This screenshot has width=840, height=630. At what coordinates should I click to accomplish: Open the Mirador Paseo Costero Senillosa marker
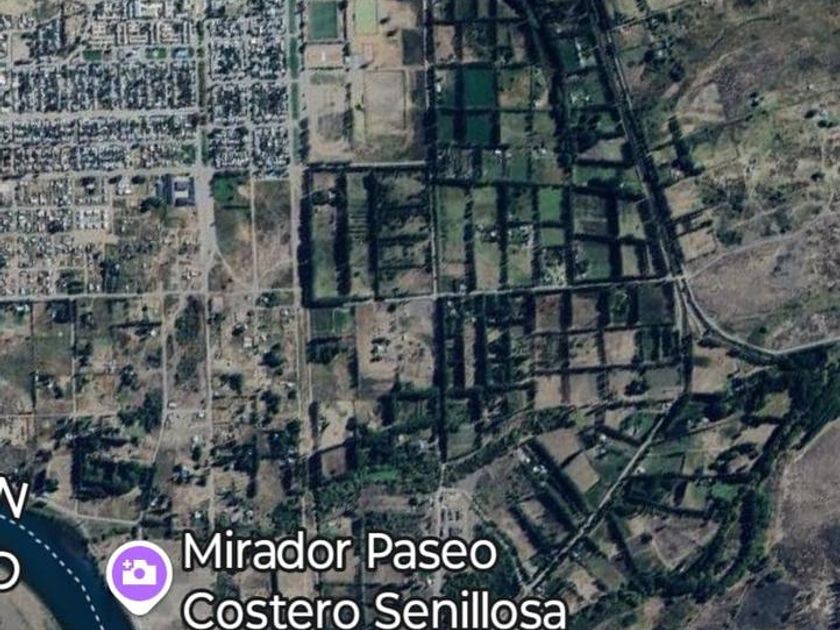(140, 574)
